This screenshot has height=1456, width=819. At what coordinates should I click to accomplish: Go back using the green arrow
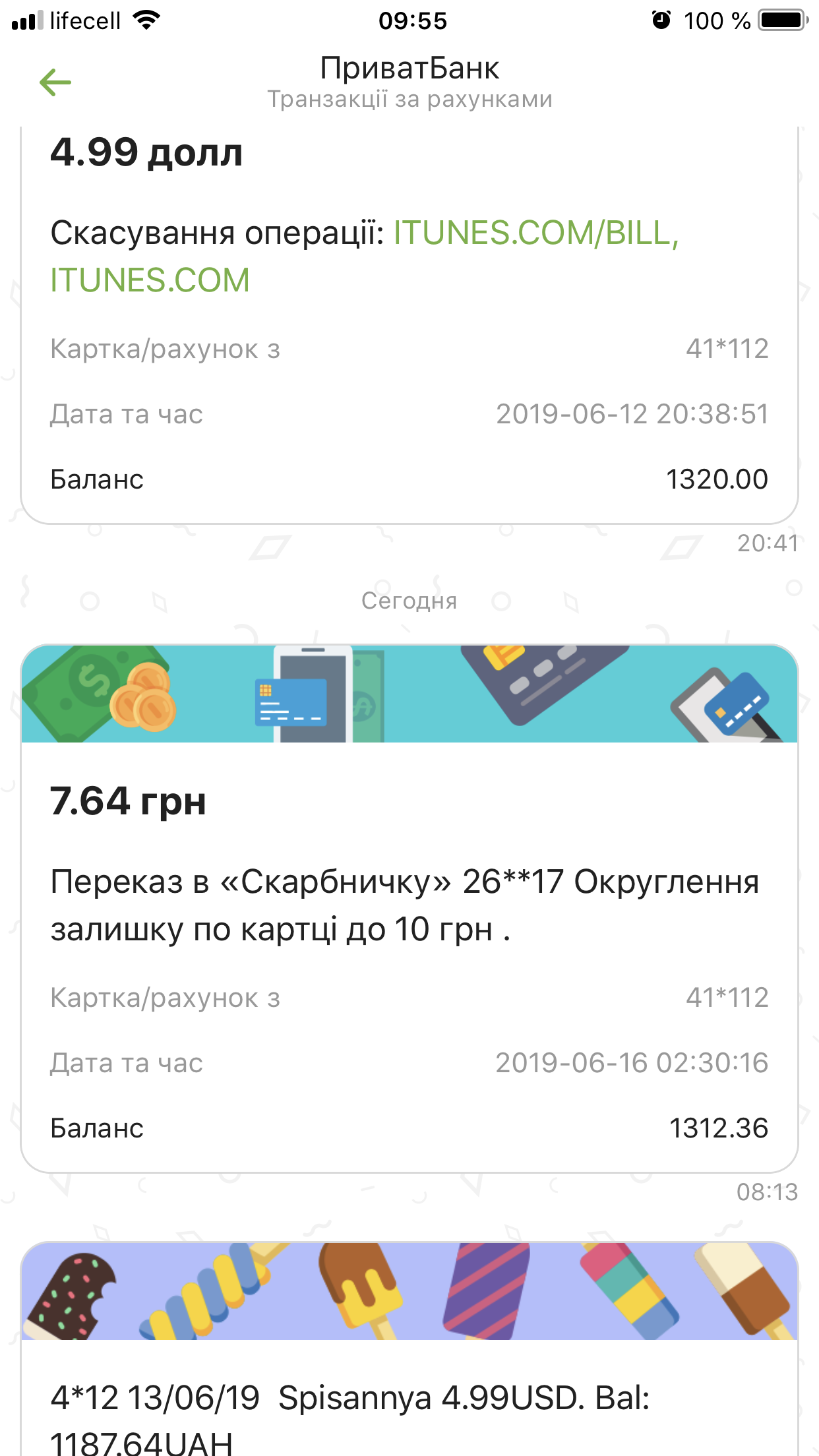(55, 83)
